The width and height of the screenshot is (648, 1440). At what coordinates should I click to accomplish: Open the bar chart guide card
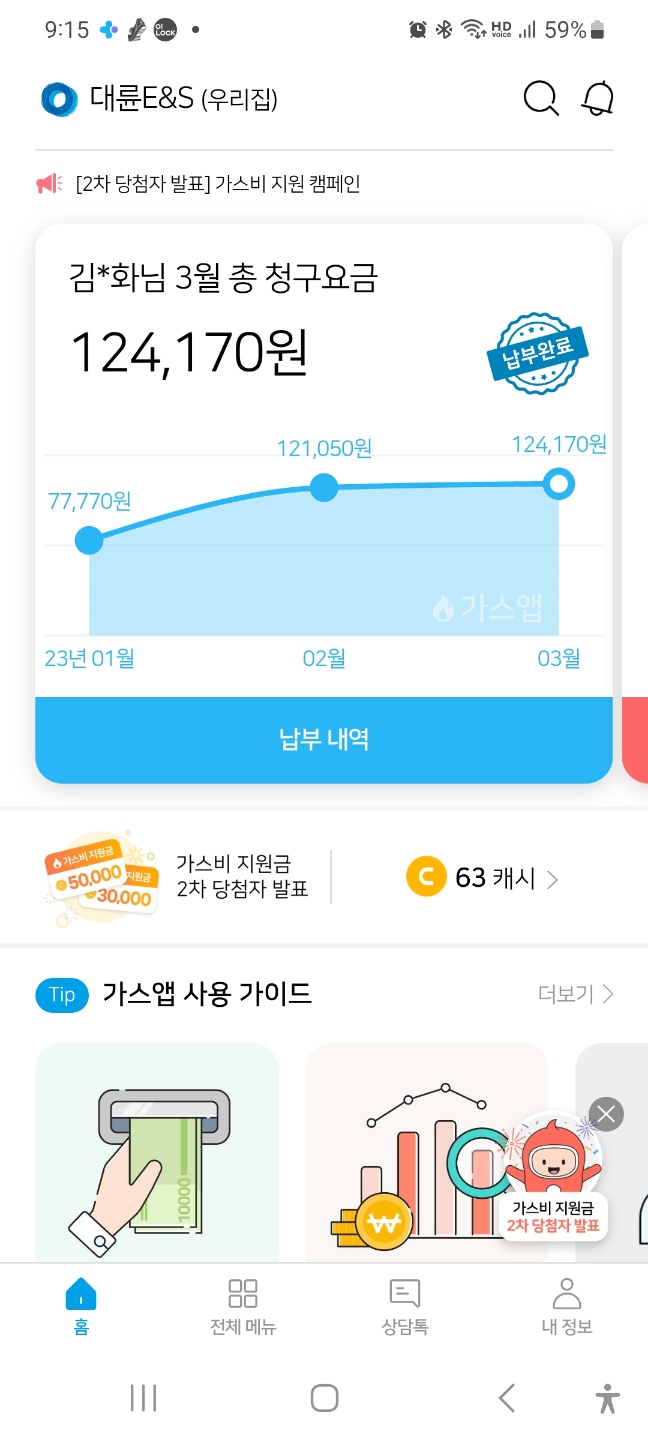426,1152
